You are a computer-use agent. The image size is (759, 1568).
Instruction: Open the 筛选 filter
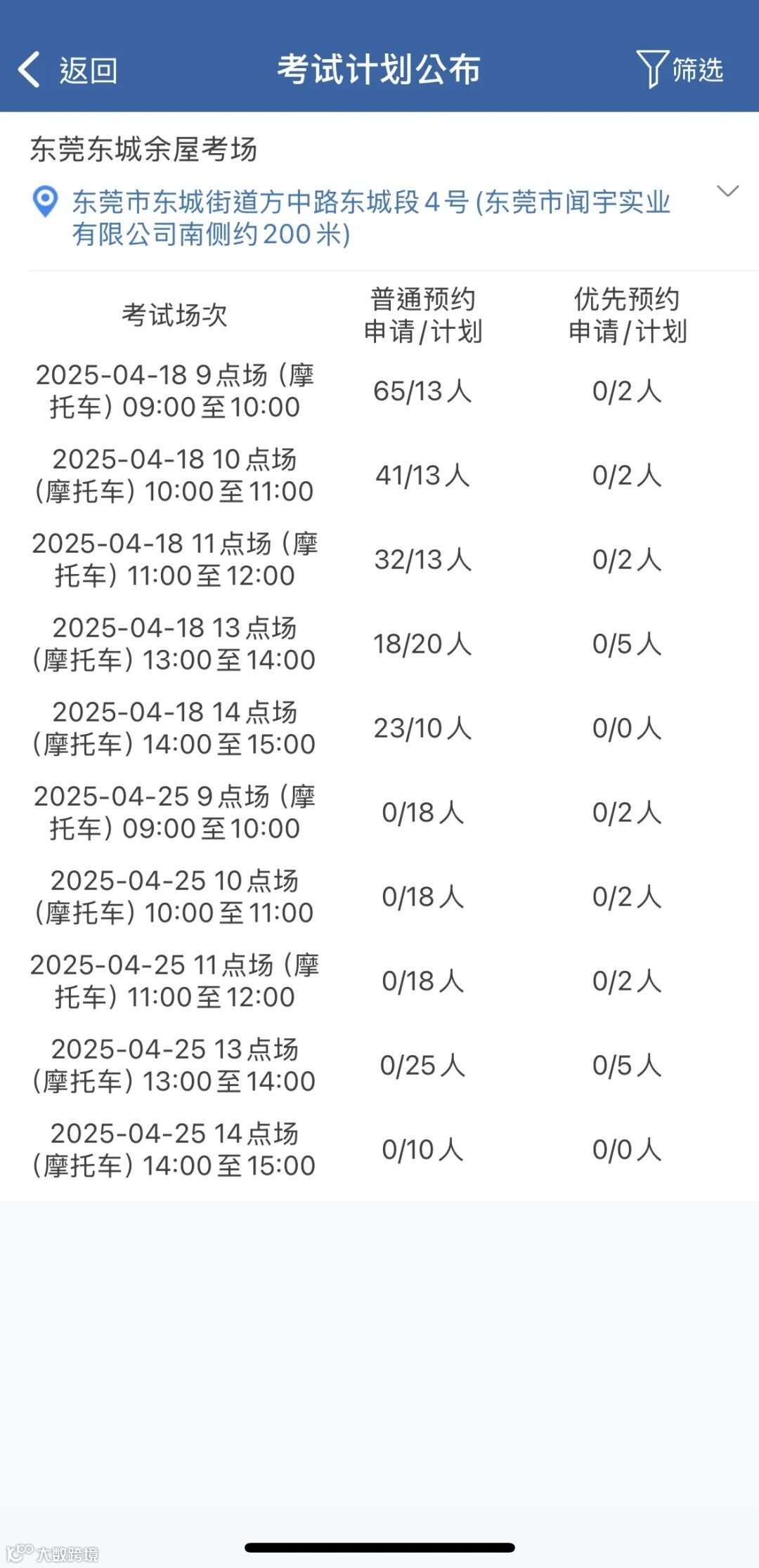pos(680,70)
